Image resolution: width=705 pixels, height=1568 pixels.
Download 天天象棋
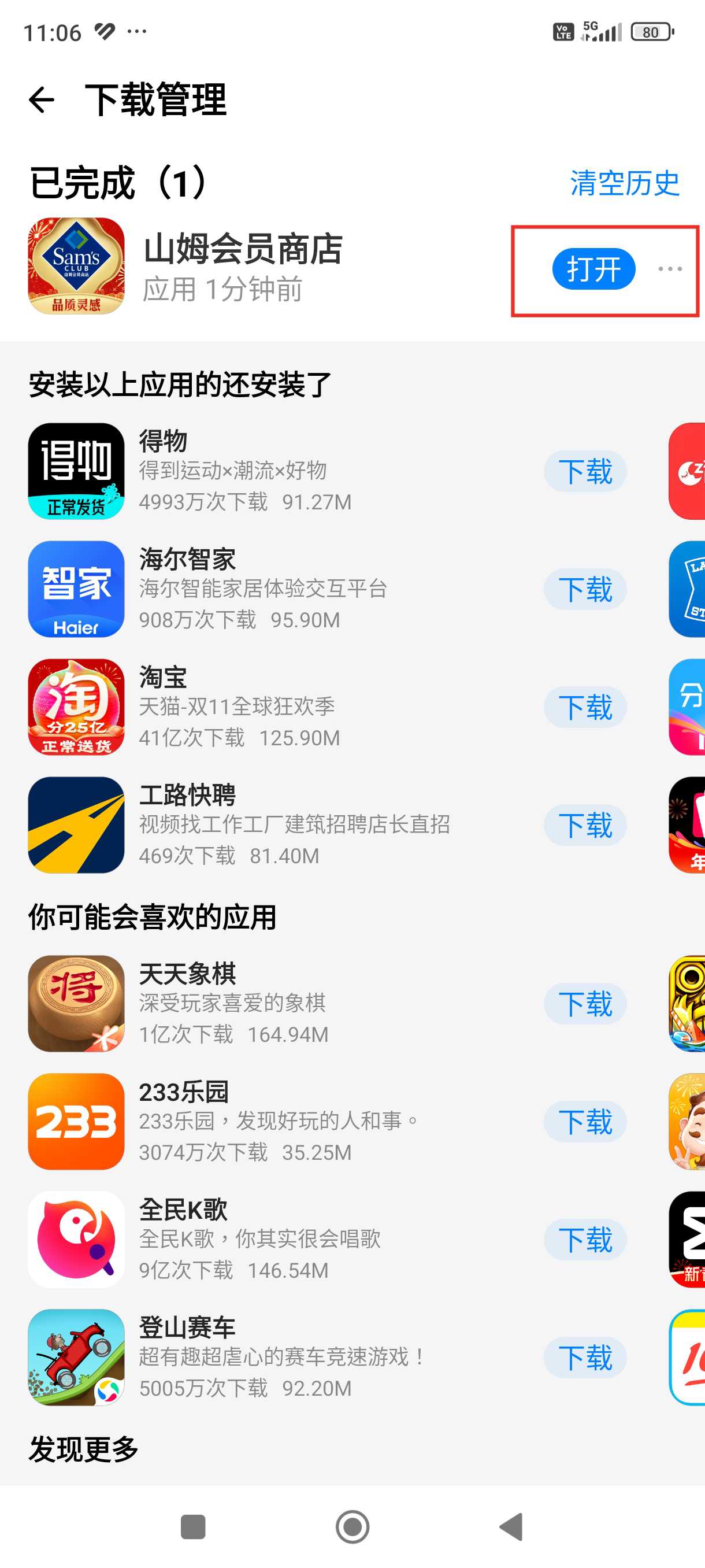pos(585,1004)
